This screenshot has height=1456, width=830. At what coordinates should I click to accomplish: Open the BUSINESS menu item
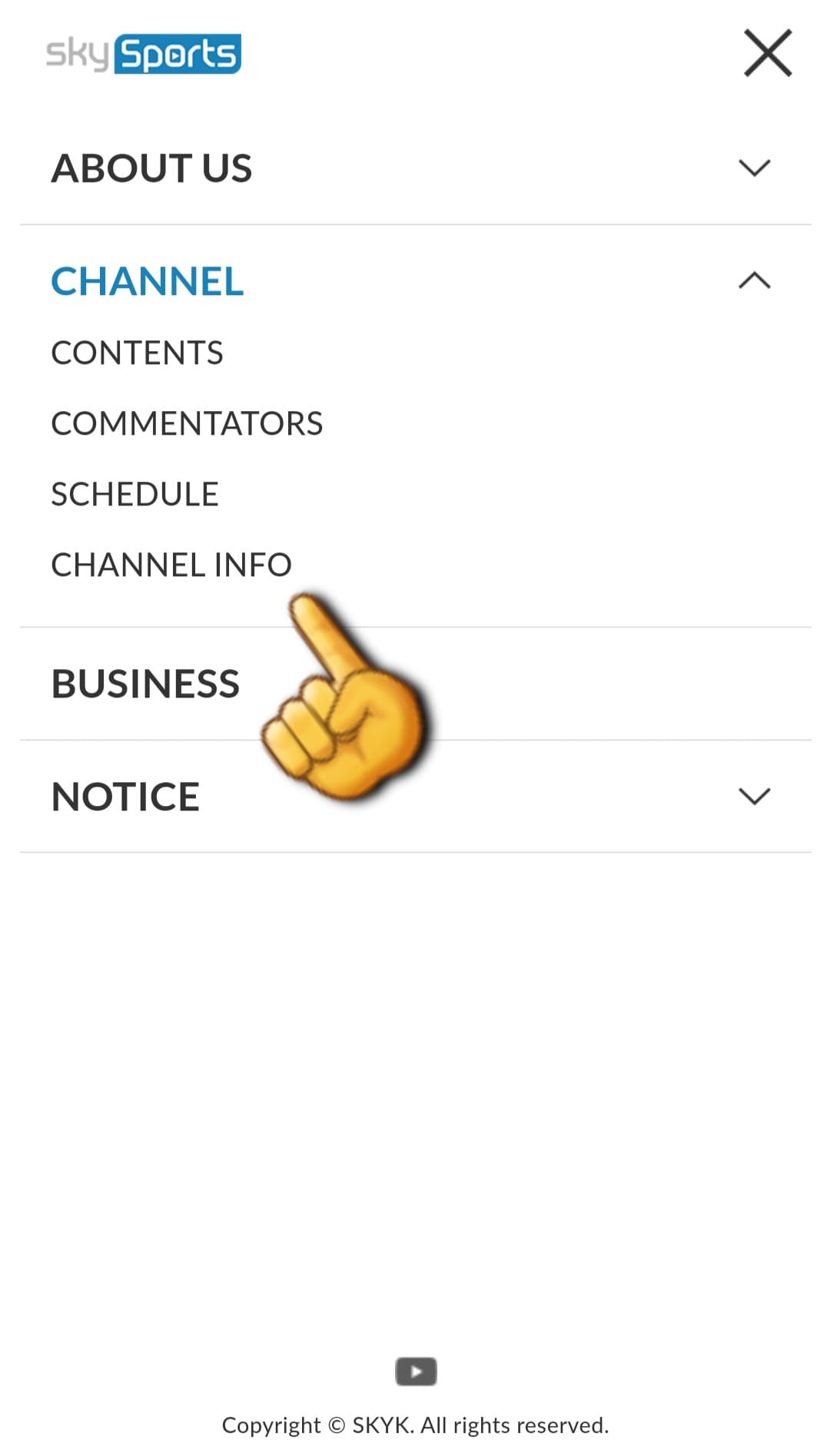145,682
